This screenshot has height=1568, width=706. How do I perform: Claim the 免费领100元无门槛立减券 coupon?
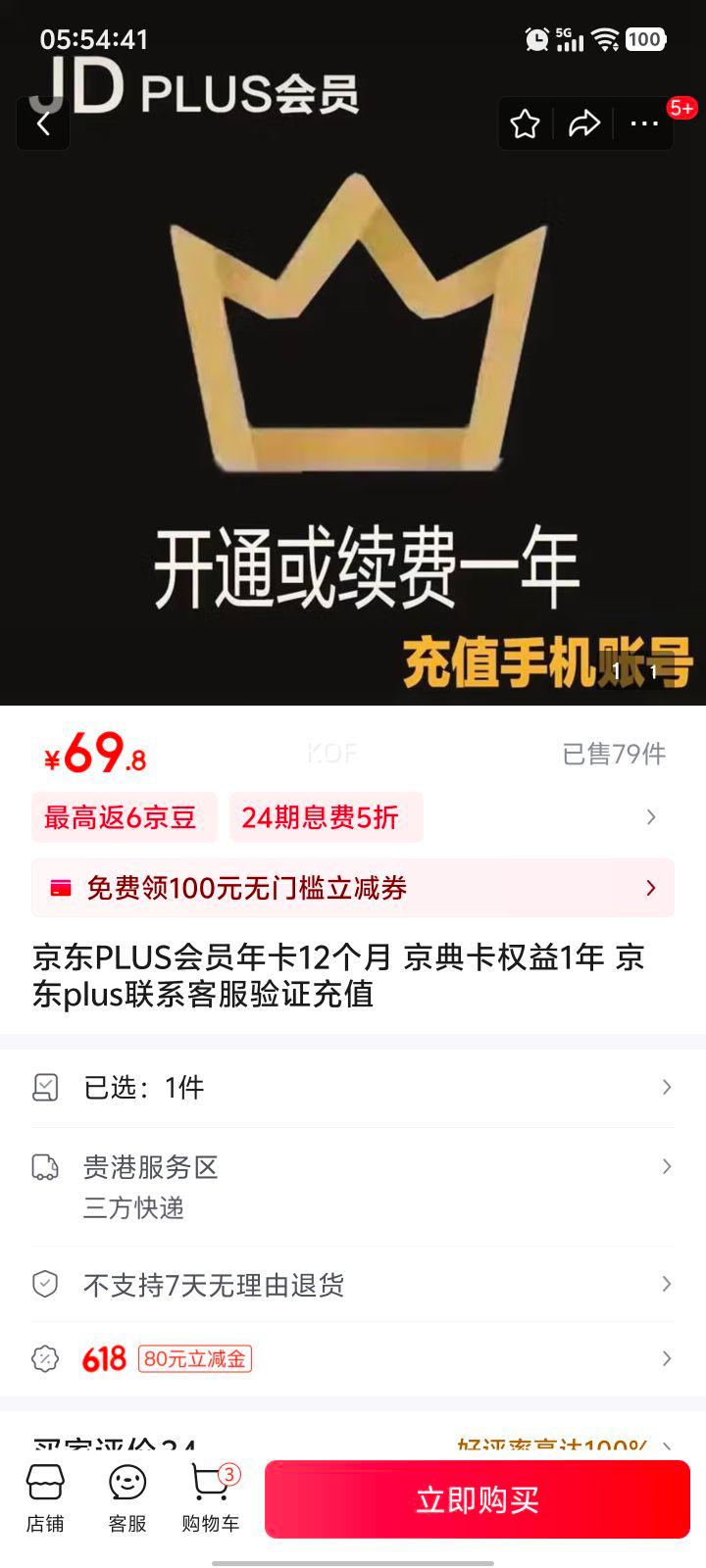point(353,888)
